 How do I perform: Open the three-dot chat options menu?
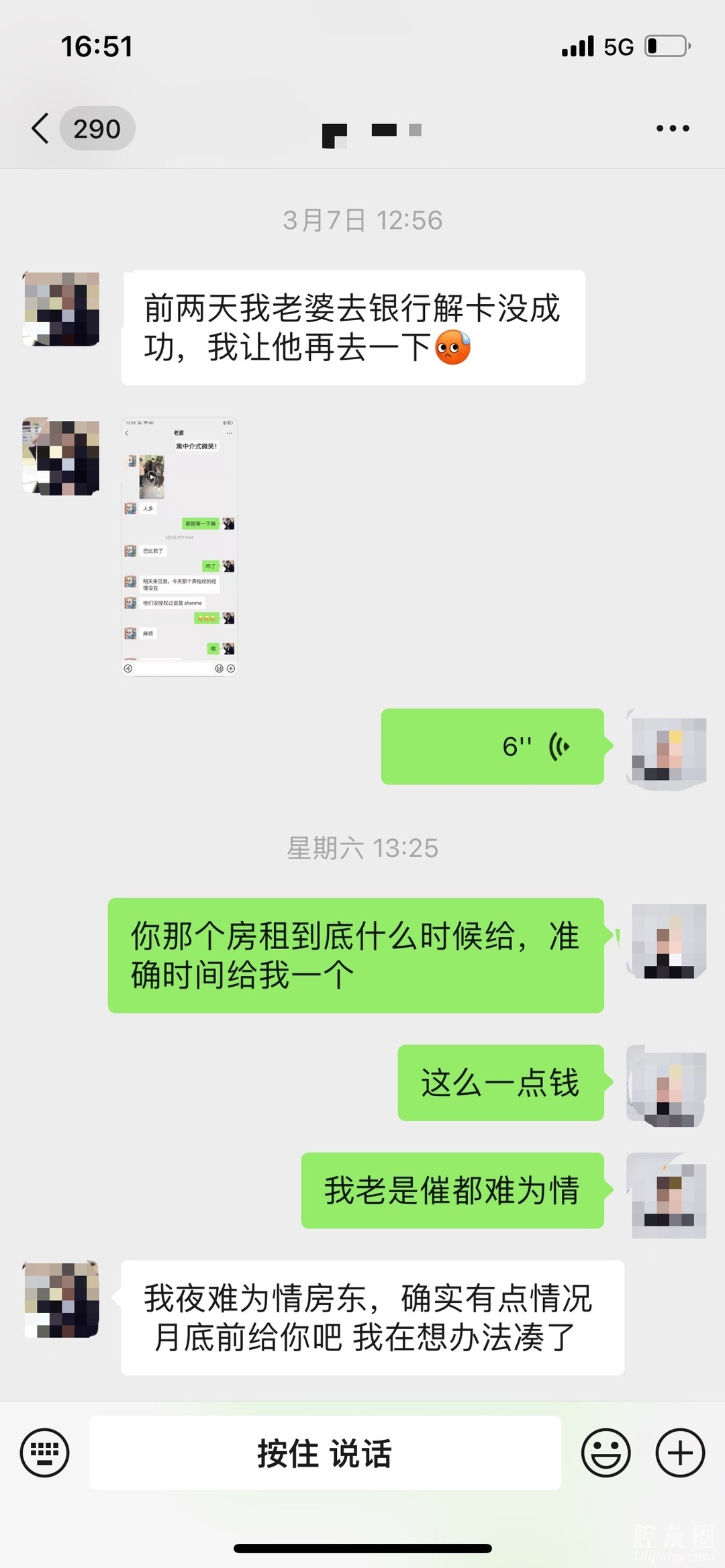pyautogui.click(x=672, y=128)
